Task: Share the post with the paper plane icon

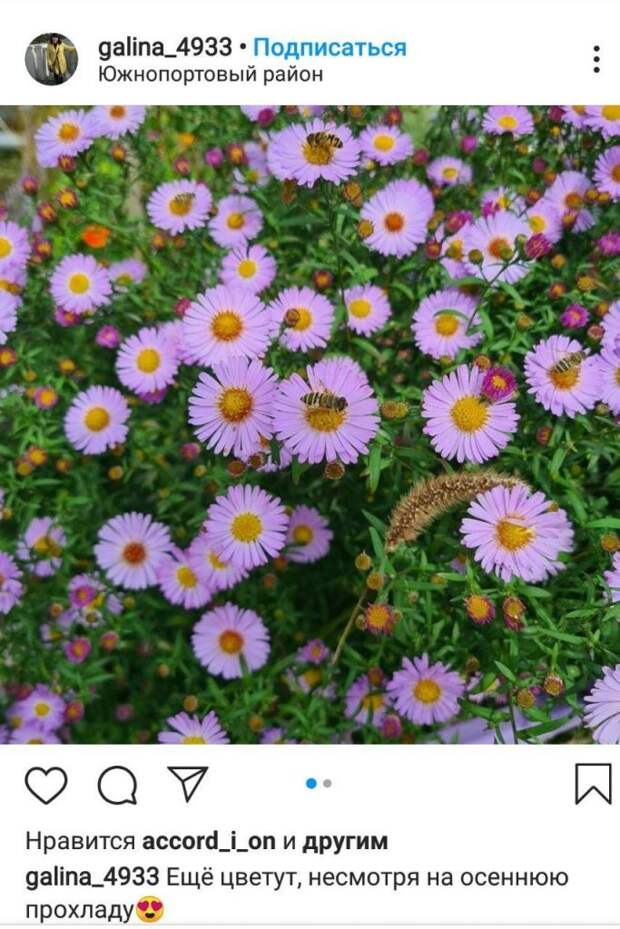Action: (187, 784)
